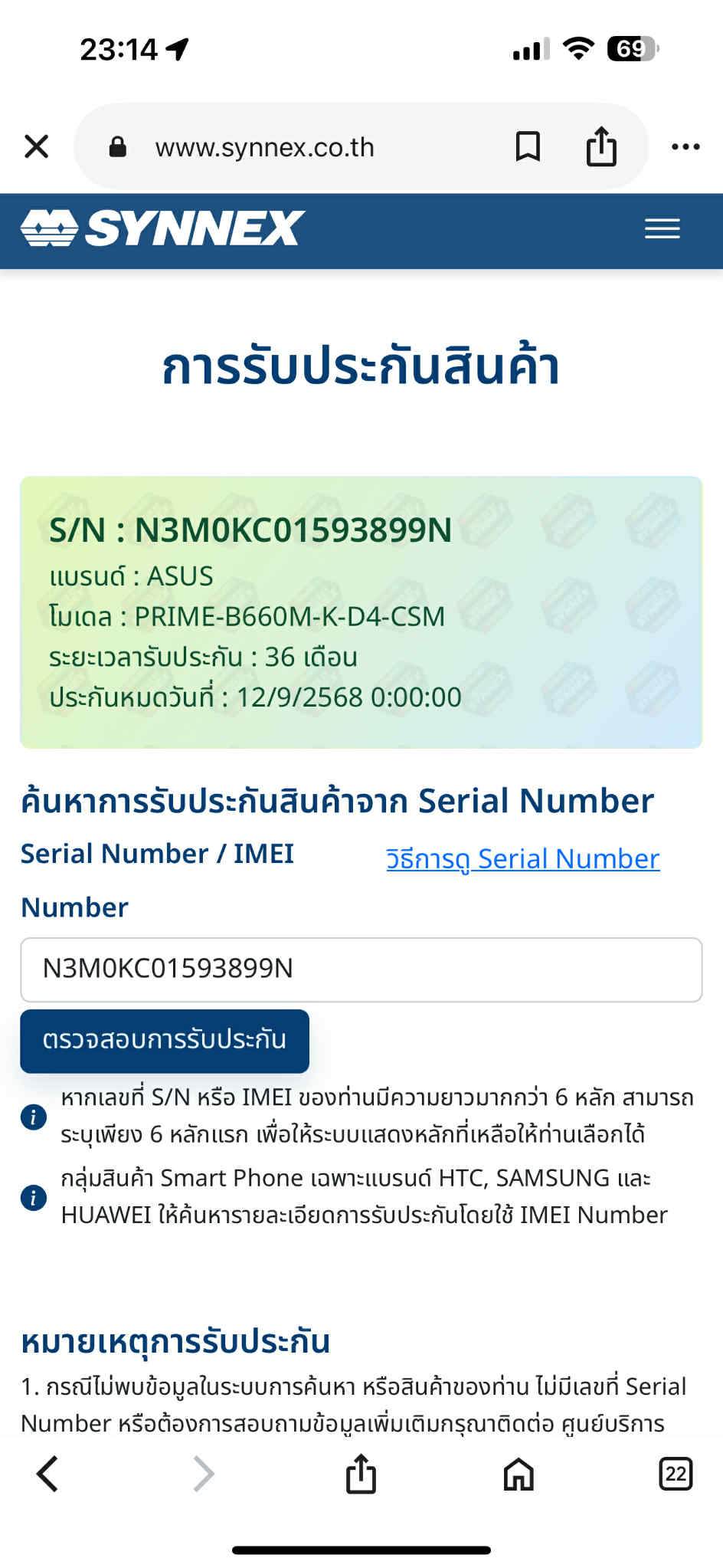Open the Synnex hamburger menu
Screen dimensions: 723x1568
662,229
